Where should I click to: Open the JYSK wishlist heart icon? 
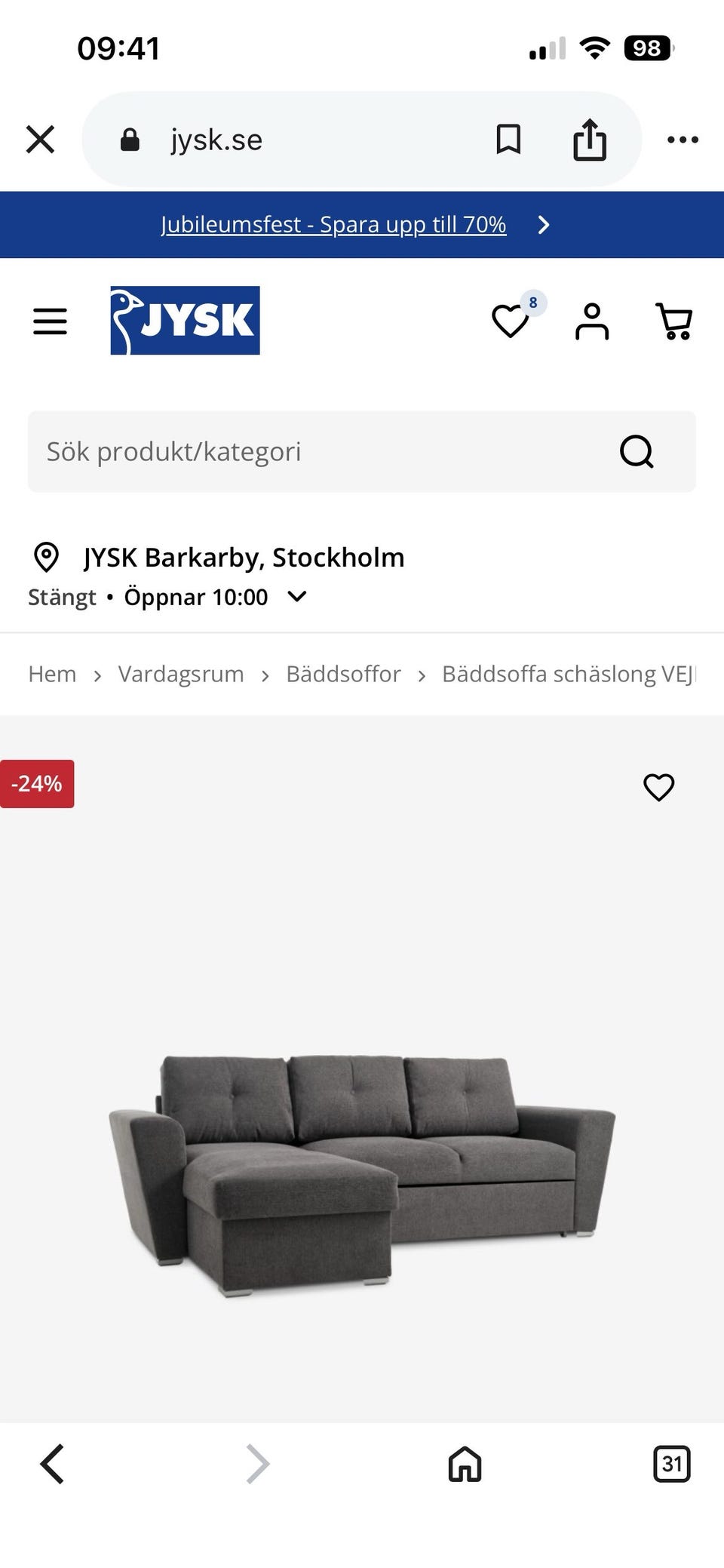click(x=511, y=321)
